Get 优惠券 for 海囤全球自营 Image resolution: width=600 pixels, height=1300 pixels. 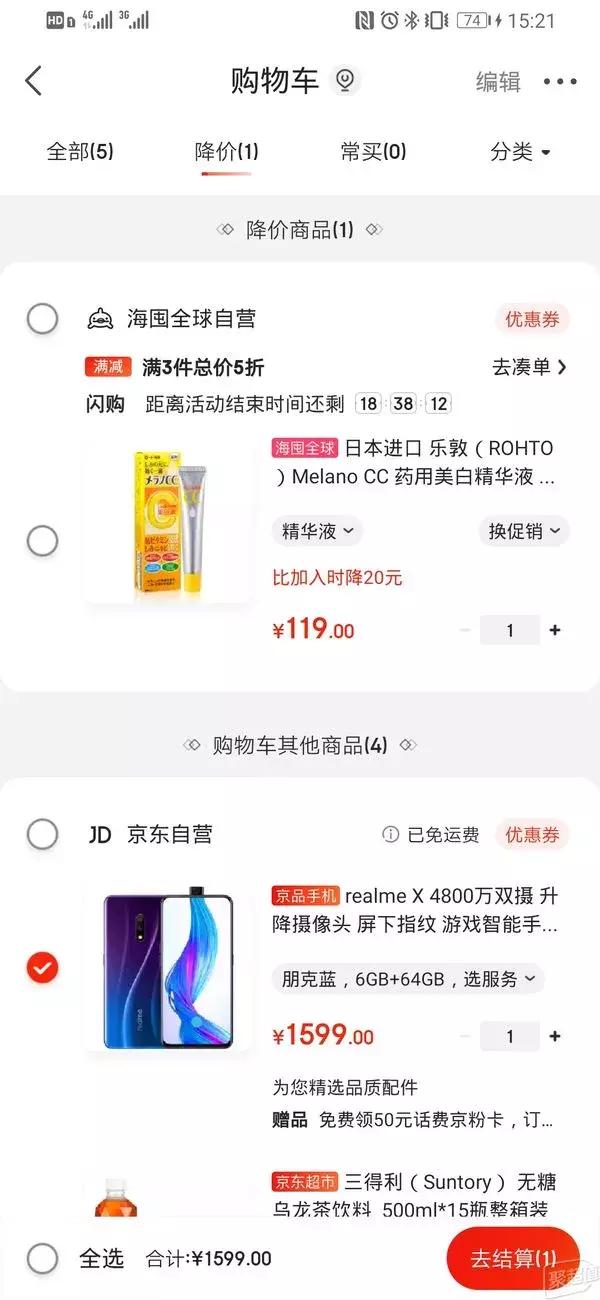(532, 319)
